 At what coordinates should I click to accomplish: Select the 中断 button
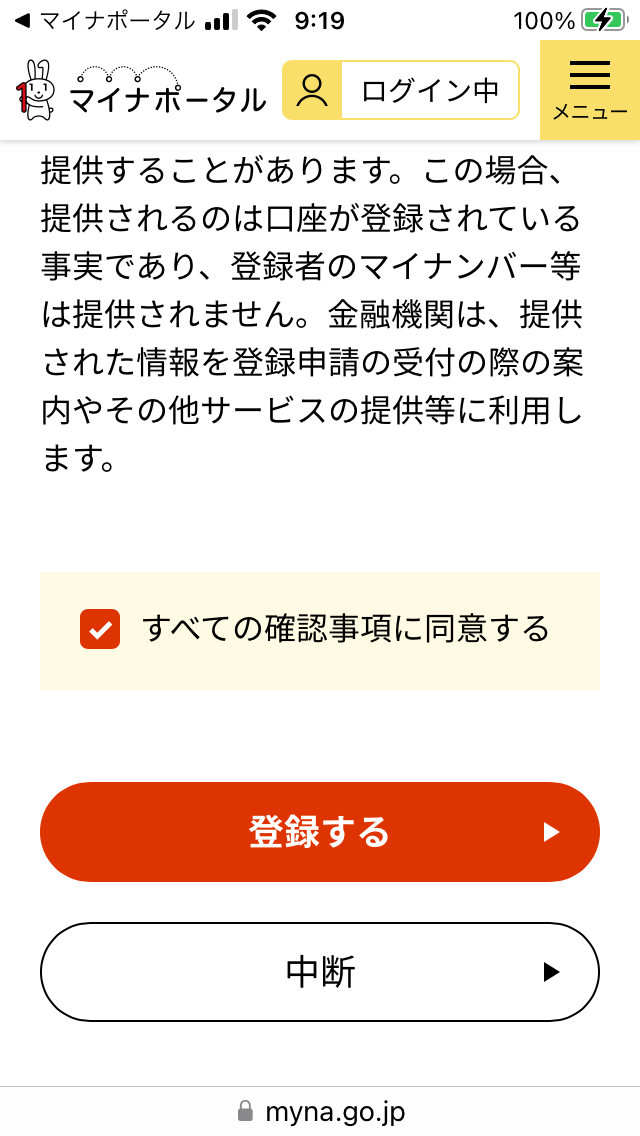pos(320,972)
